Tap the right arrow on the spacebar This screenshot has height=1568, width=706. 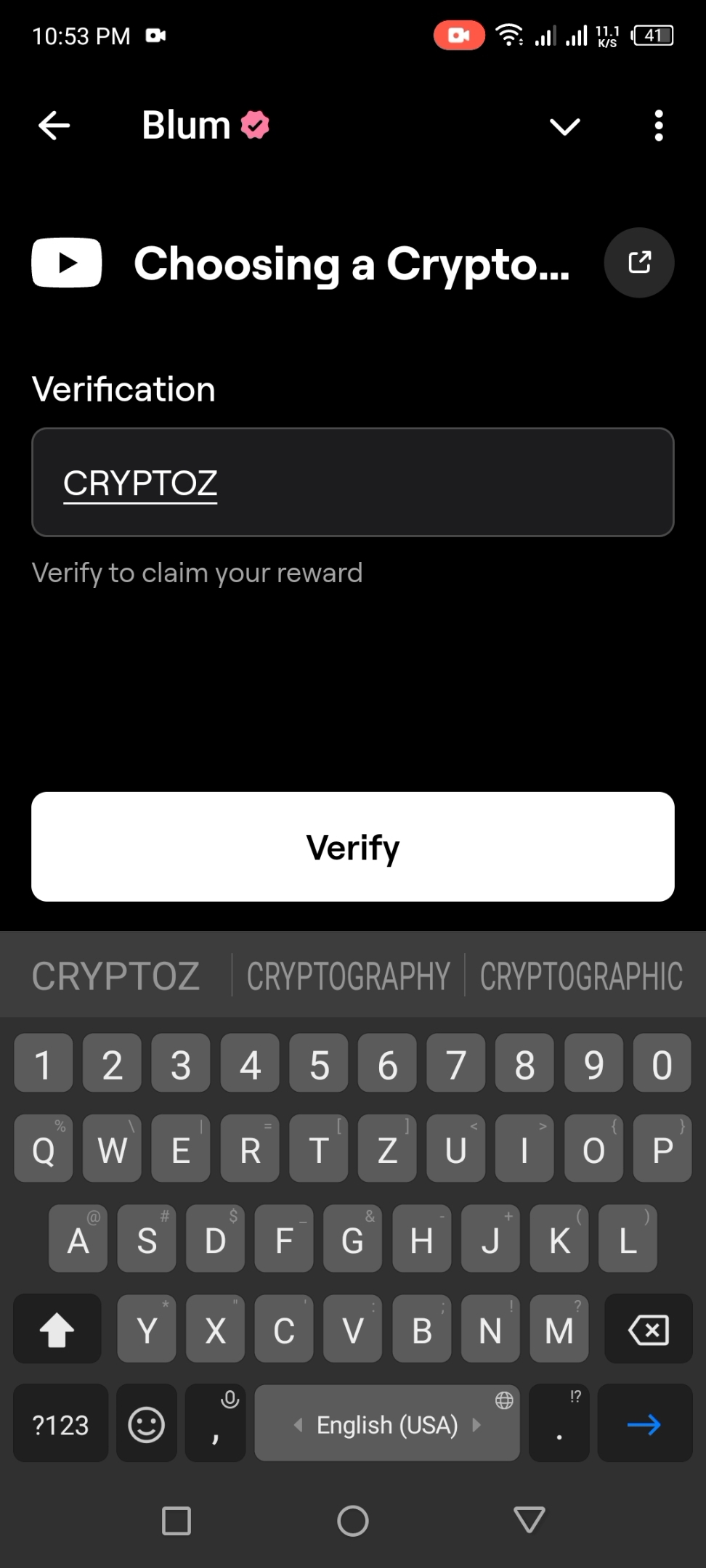tap(477, 1424)
